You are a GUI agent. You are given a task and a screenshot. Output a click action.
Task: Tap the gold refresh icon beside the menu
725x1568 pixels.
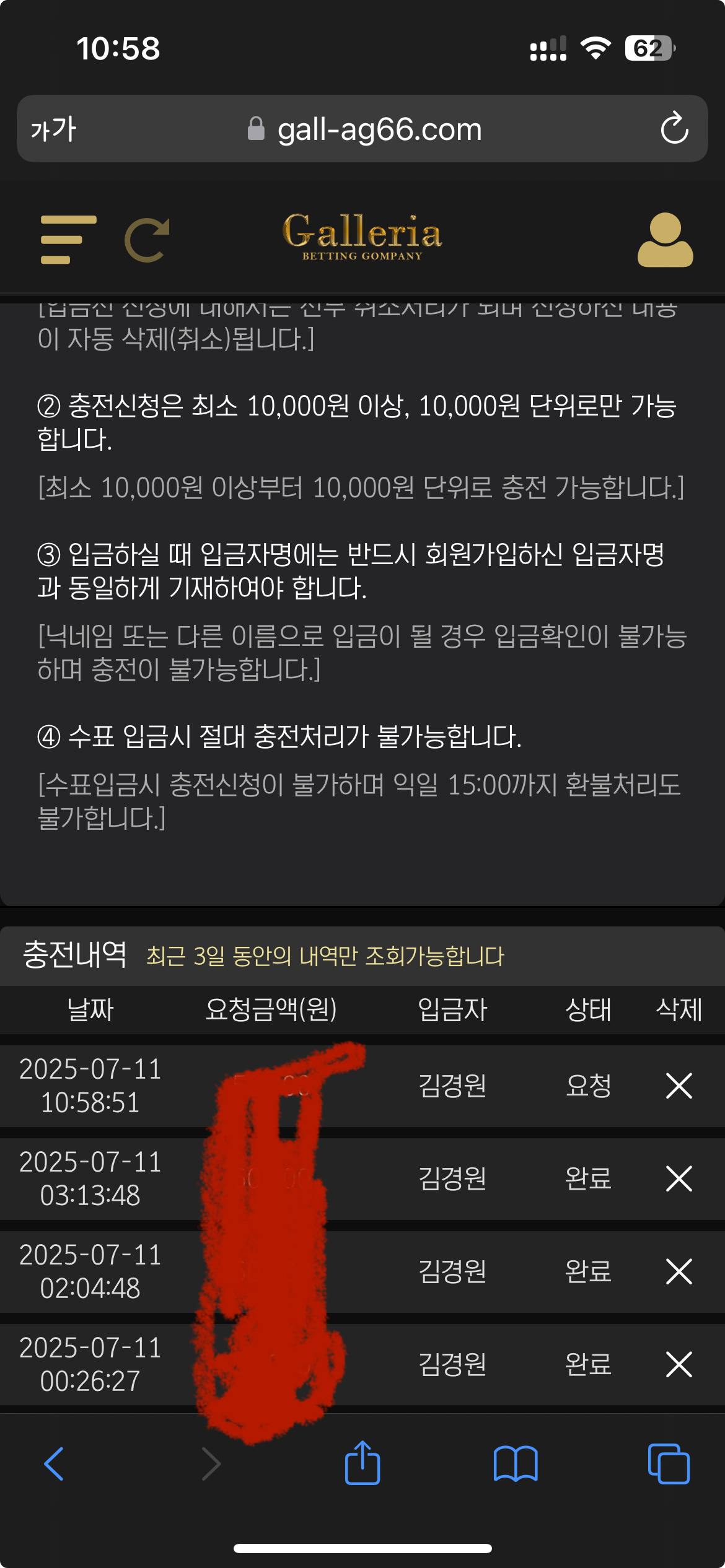[x=147, y=240]
